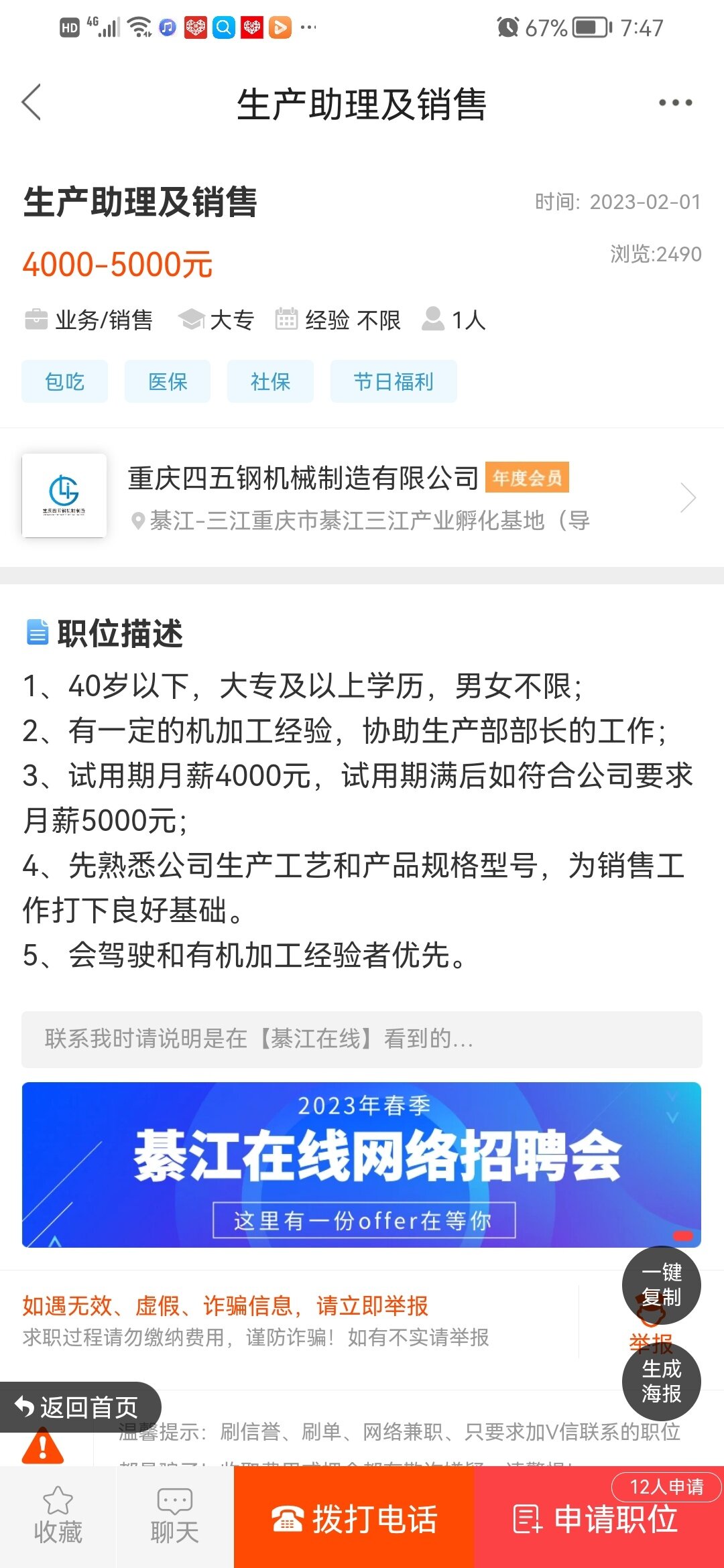
Task: Tap 一键复制 floating button
Action: click(x=661, y=1285)
